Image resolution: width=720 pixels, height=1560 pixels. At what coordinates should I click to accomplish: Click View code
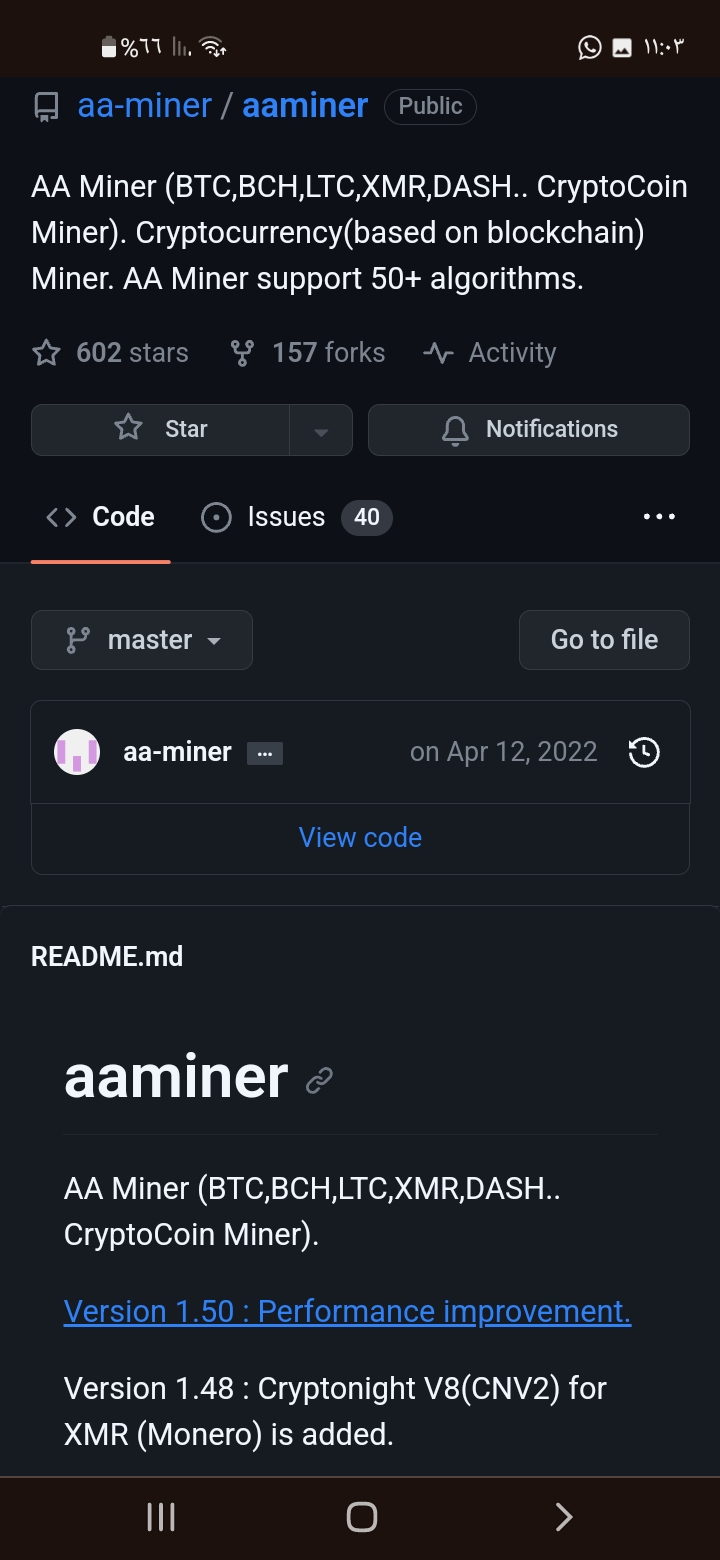[360, 837]
